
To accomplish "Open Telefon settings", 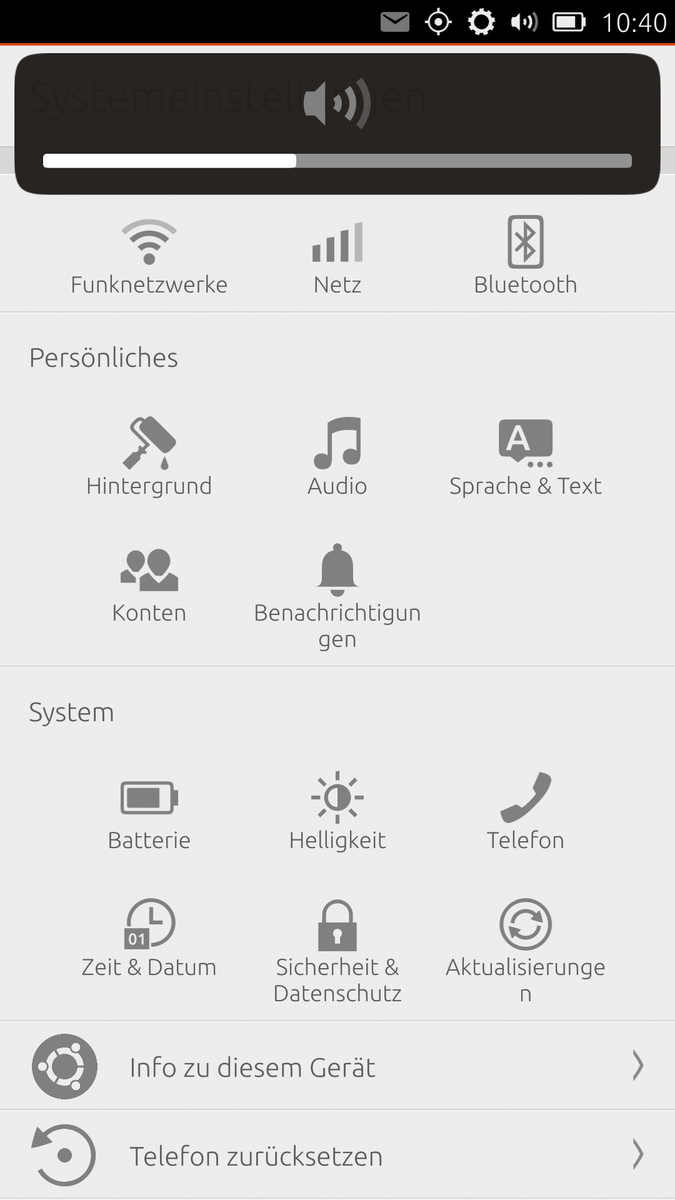I will point(525,811).
